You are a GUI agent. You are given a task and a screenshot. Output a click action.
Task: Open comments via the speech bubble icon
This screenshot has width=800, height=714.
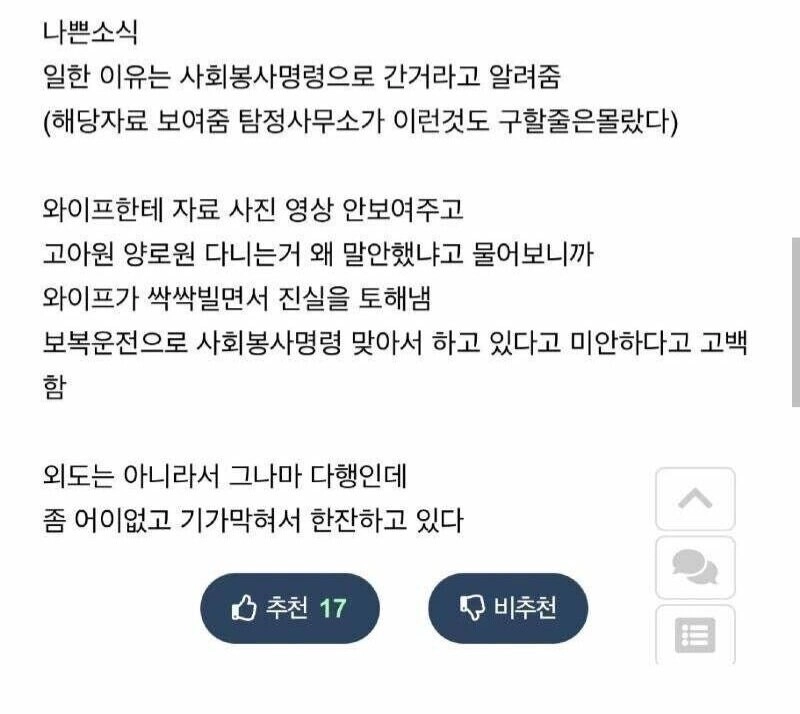[x=695, y=567]
